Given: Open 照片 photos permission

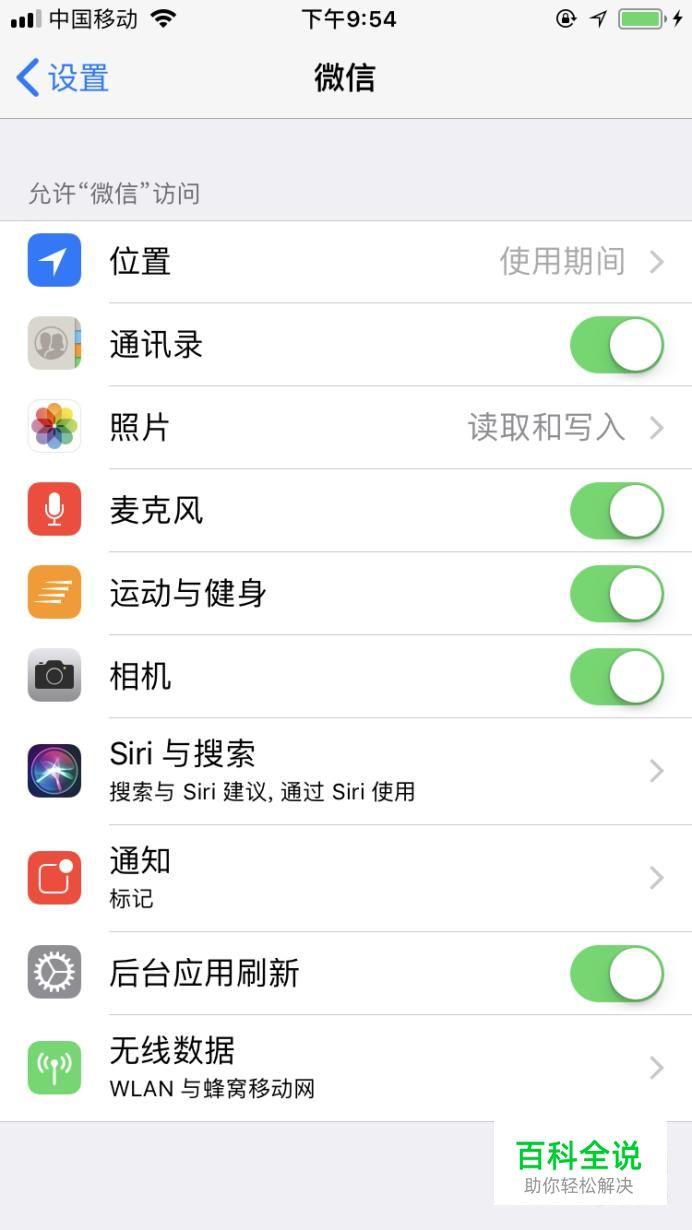Looking at the screenshot, I should point(346,428).
